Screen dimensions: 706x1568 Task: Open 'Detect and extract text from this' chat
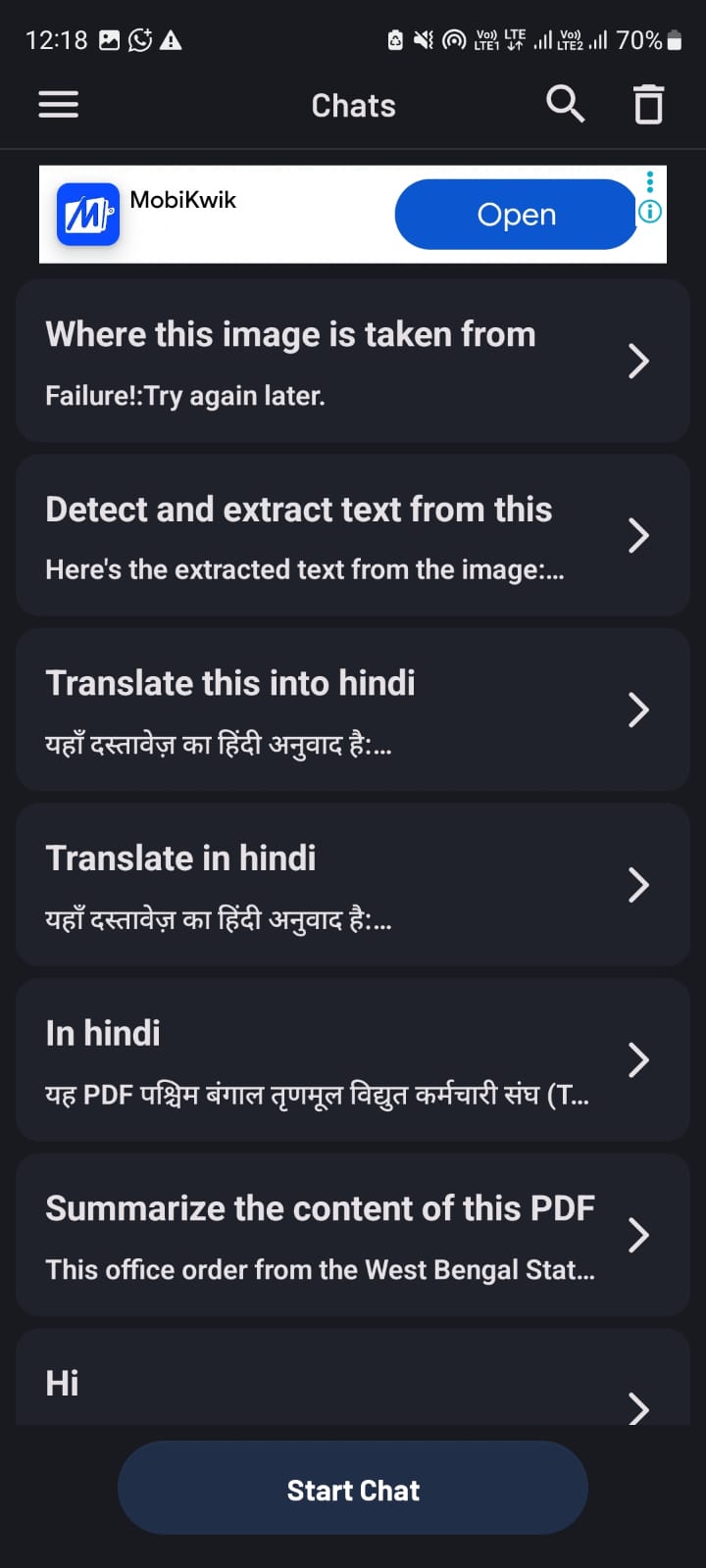click(353, 536)
